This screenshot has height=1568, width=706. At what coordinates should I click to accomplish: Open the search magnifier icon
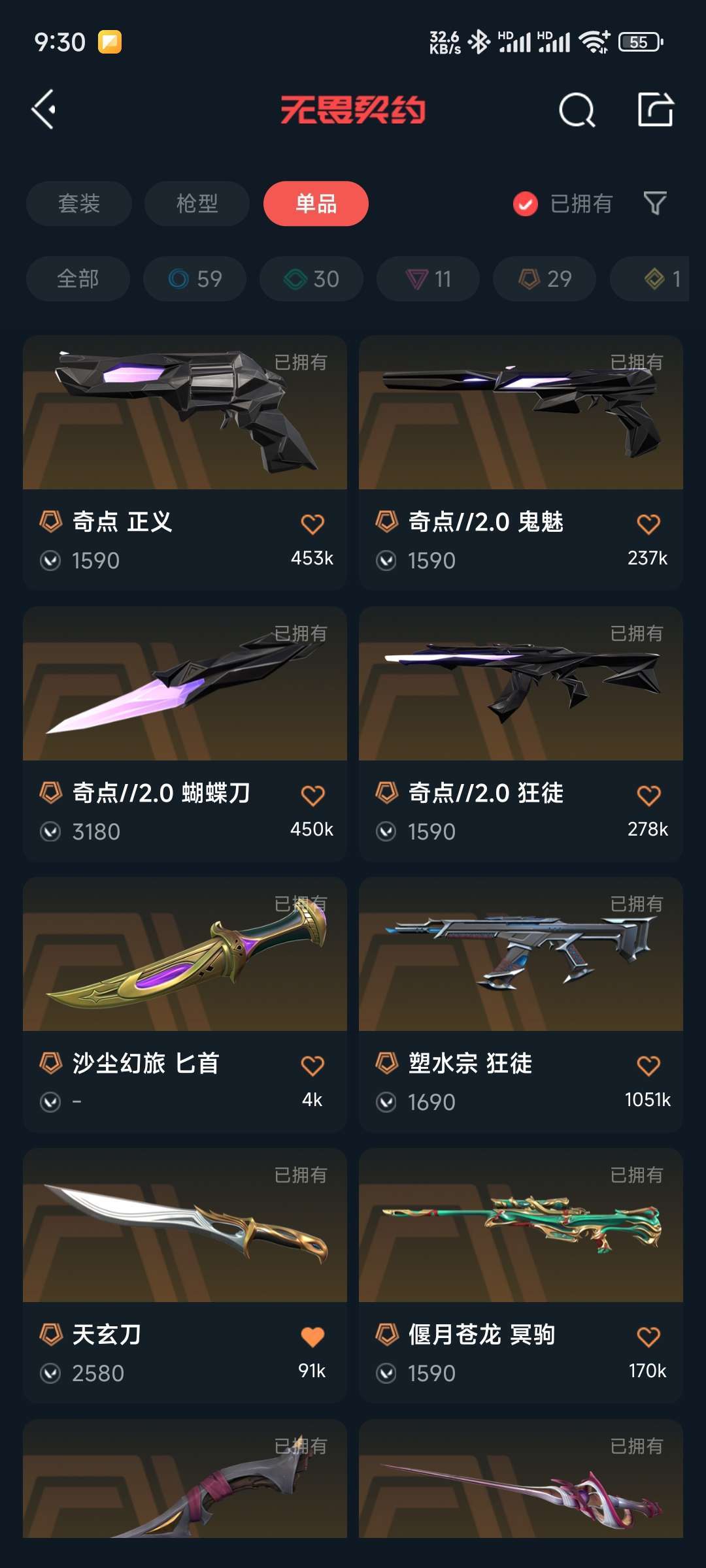point(577,109)
